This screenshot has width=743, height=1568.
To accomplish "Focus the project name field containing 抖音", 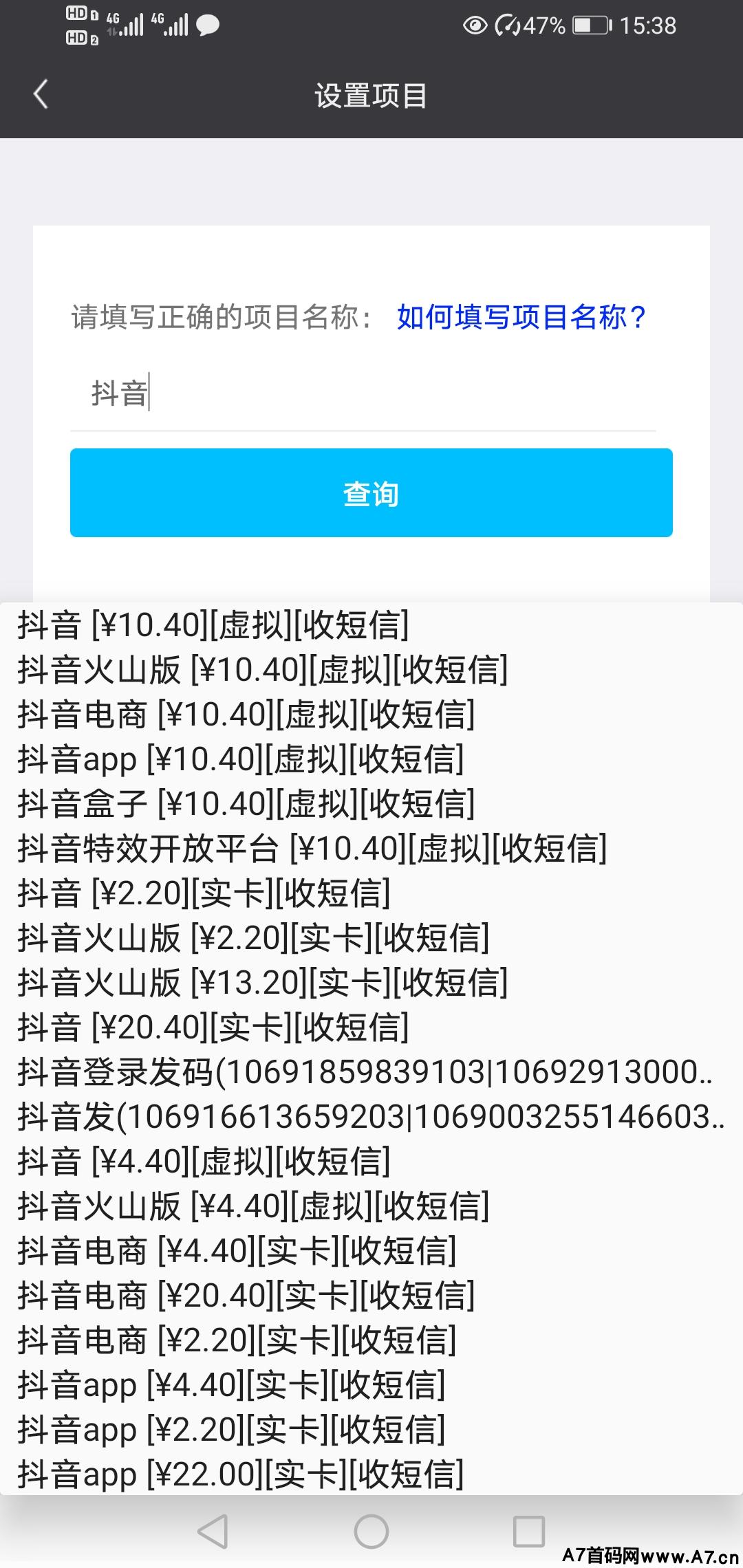I will coord(363,394).
